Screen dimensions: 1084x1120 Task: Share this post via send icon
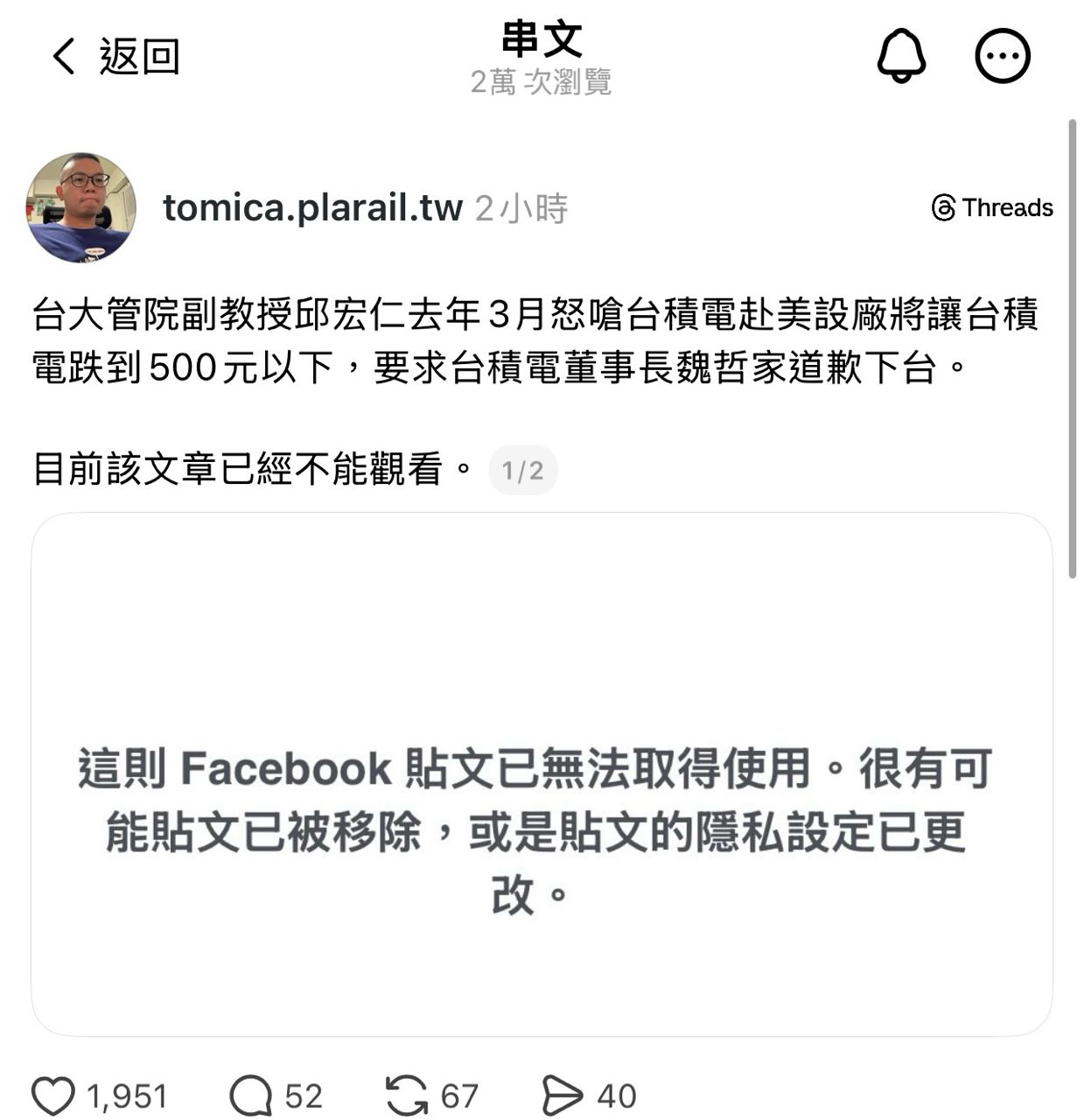tap(562, 1095)
